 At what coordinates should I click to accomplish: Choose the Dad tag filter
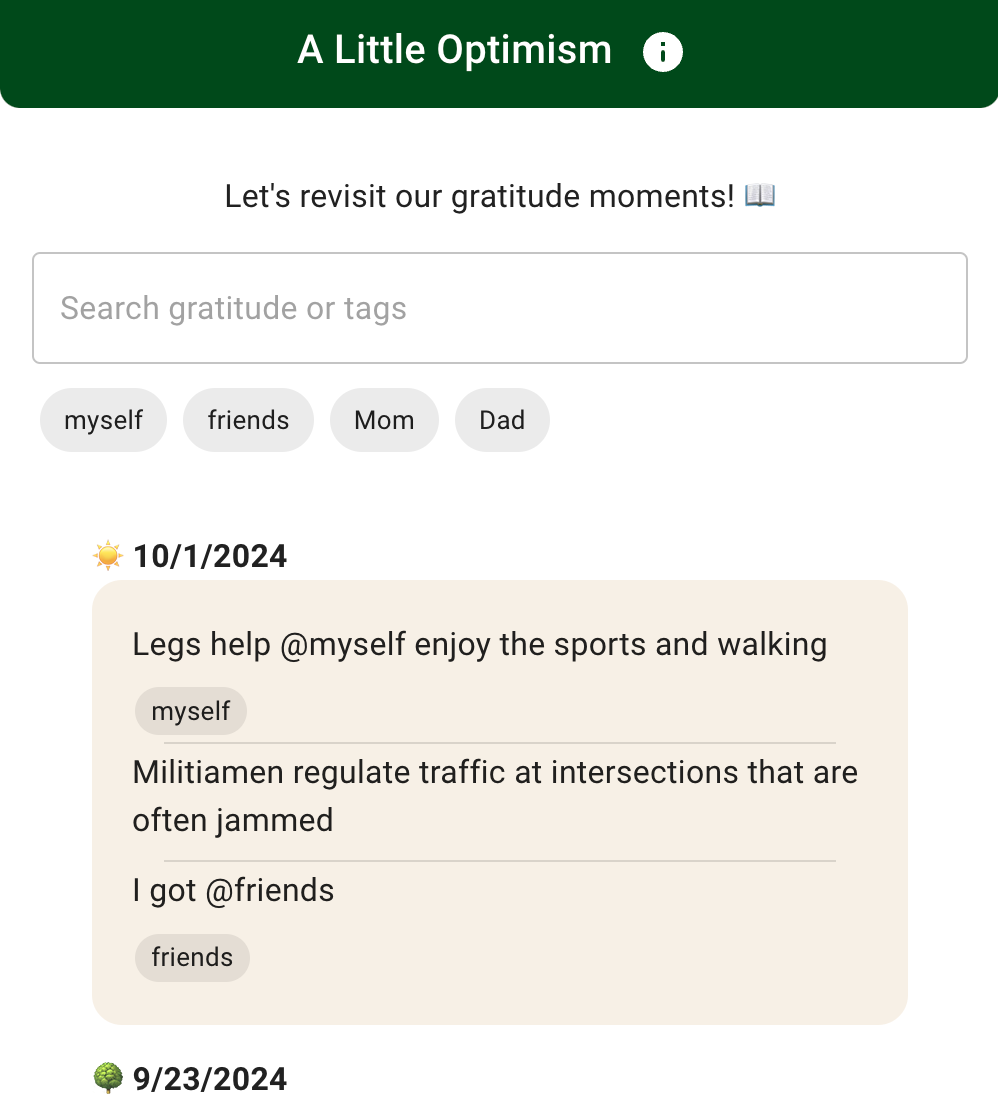(502, 420)
